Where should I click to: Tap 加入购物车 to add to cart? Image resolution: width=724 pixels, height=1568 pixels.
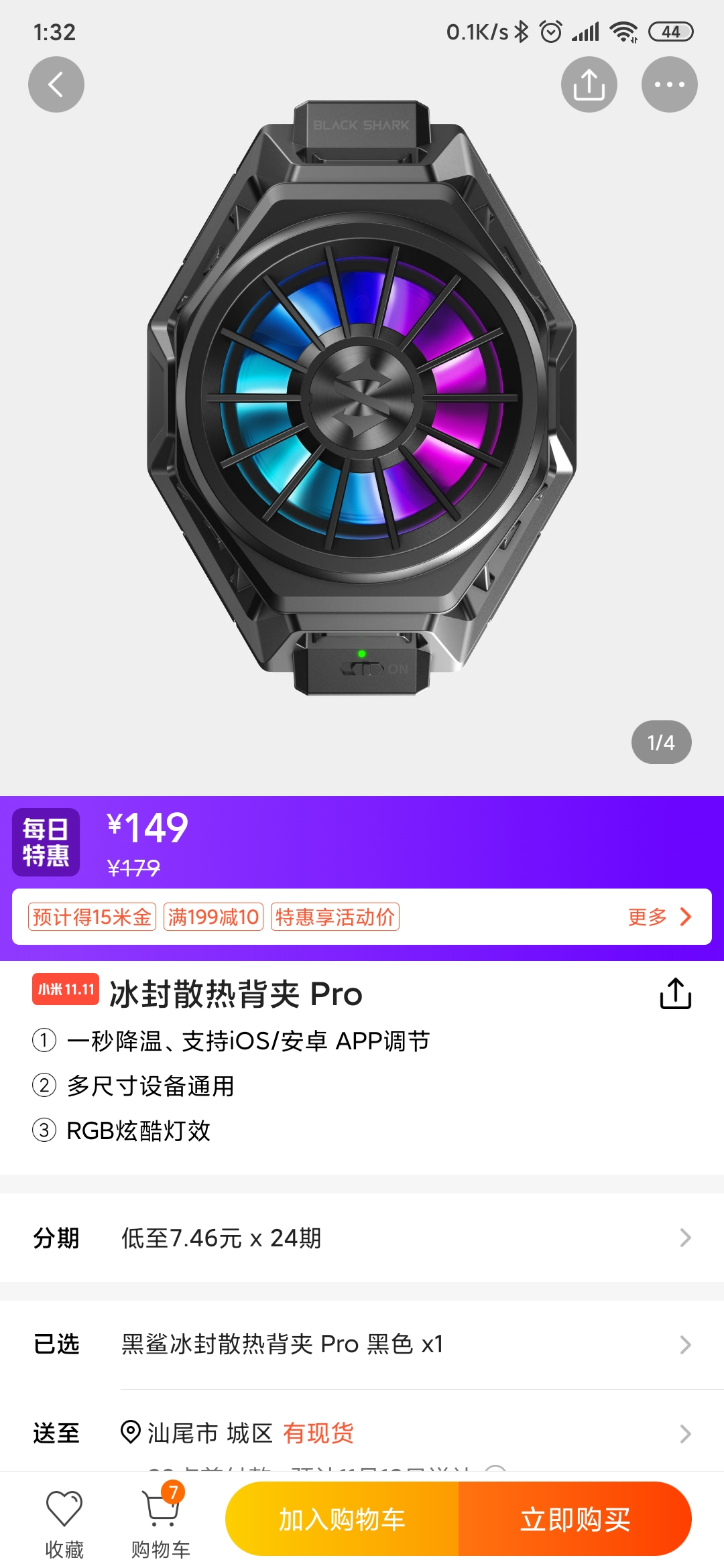coord(342,1519)
